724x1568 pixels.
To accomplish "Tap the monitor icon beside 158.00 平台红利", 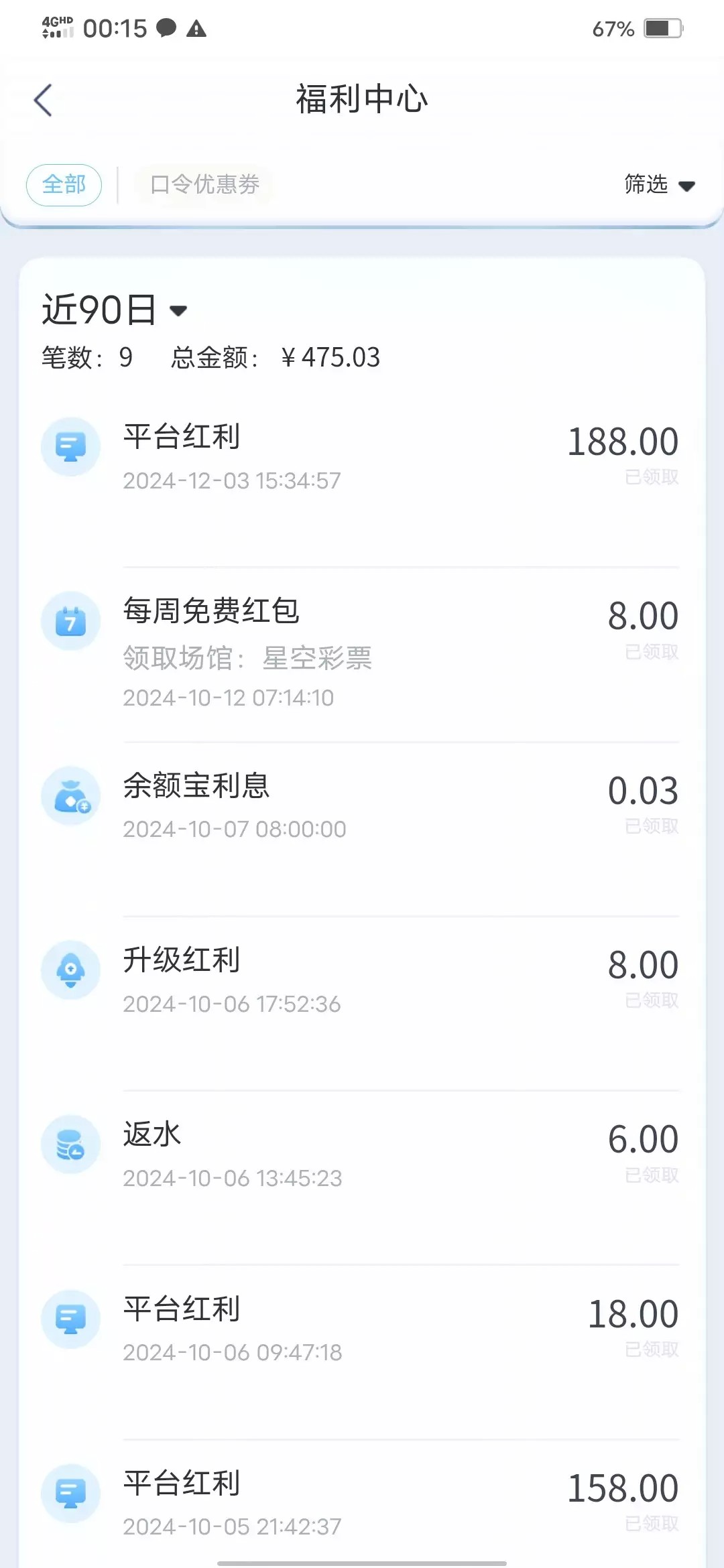I will (70, 1494).
